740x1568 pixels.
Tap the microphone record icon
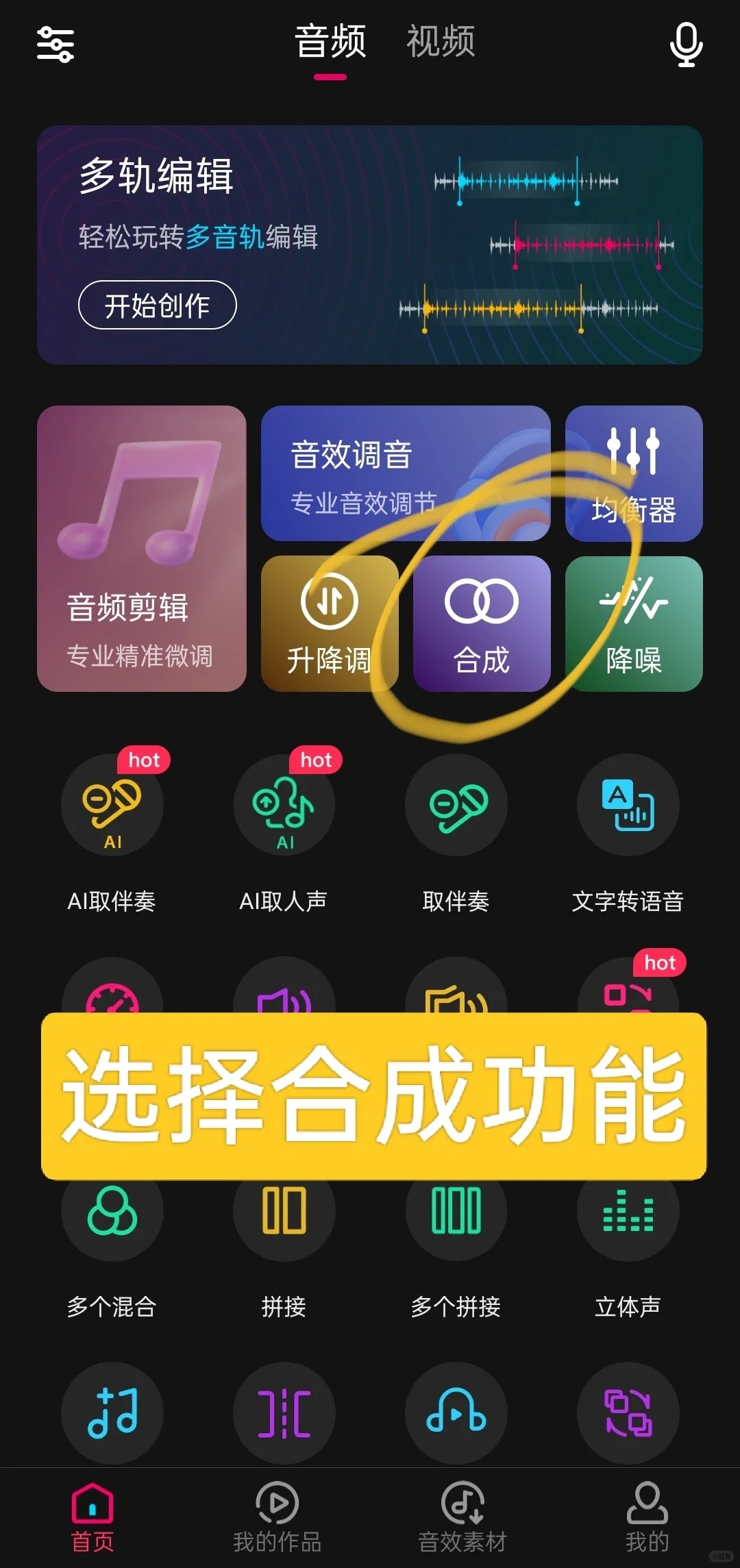click(686, 44)
